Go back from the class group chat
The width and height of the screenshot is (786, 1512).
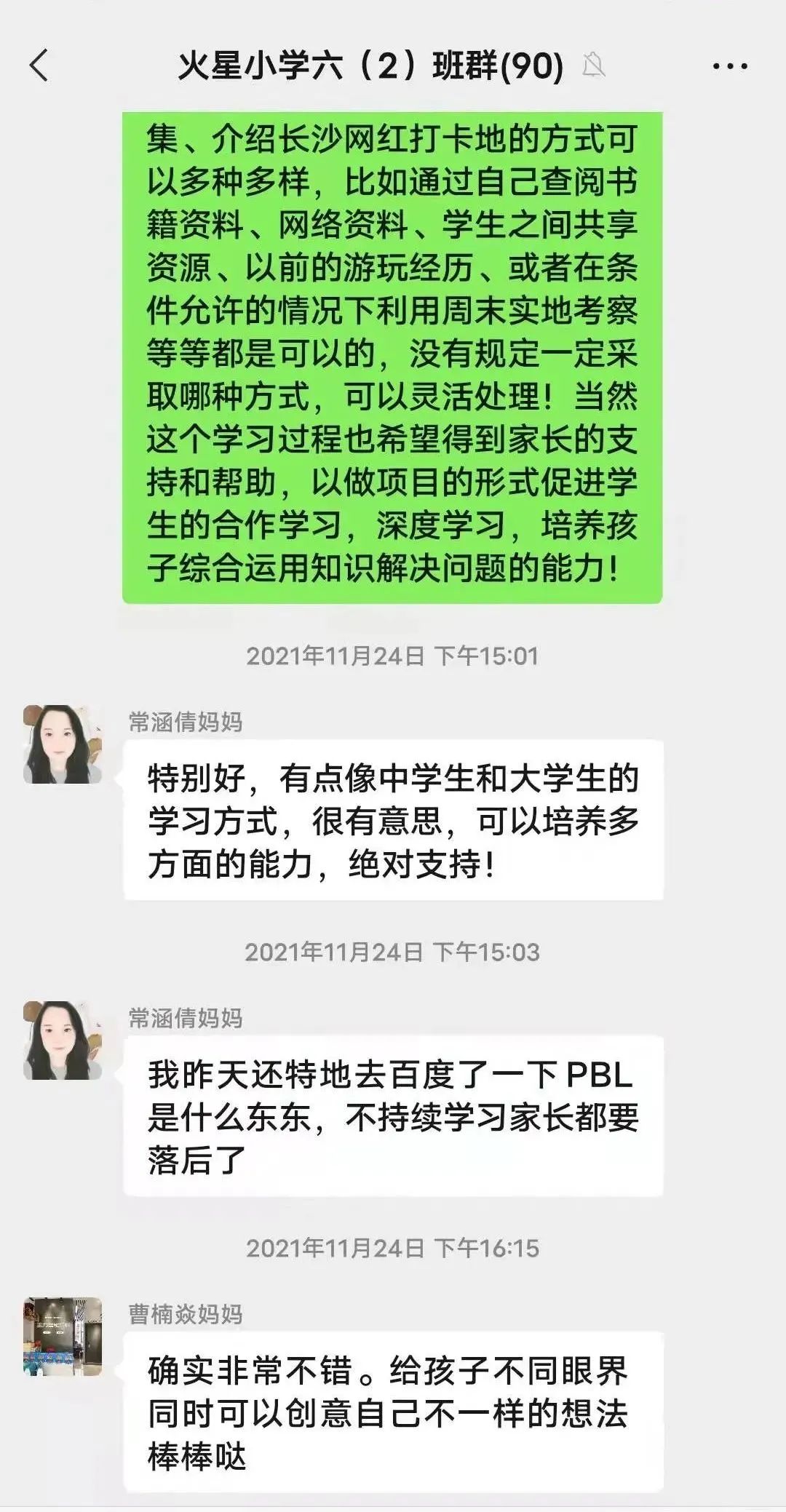(x=39, y=65)
